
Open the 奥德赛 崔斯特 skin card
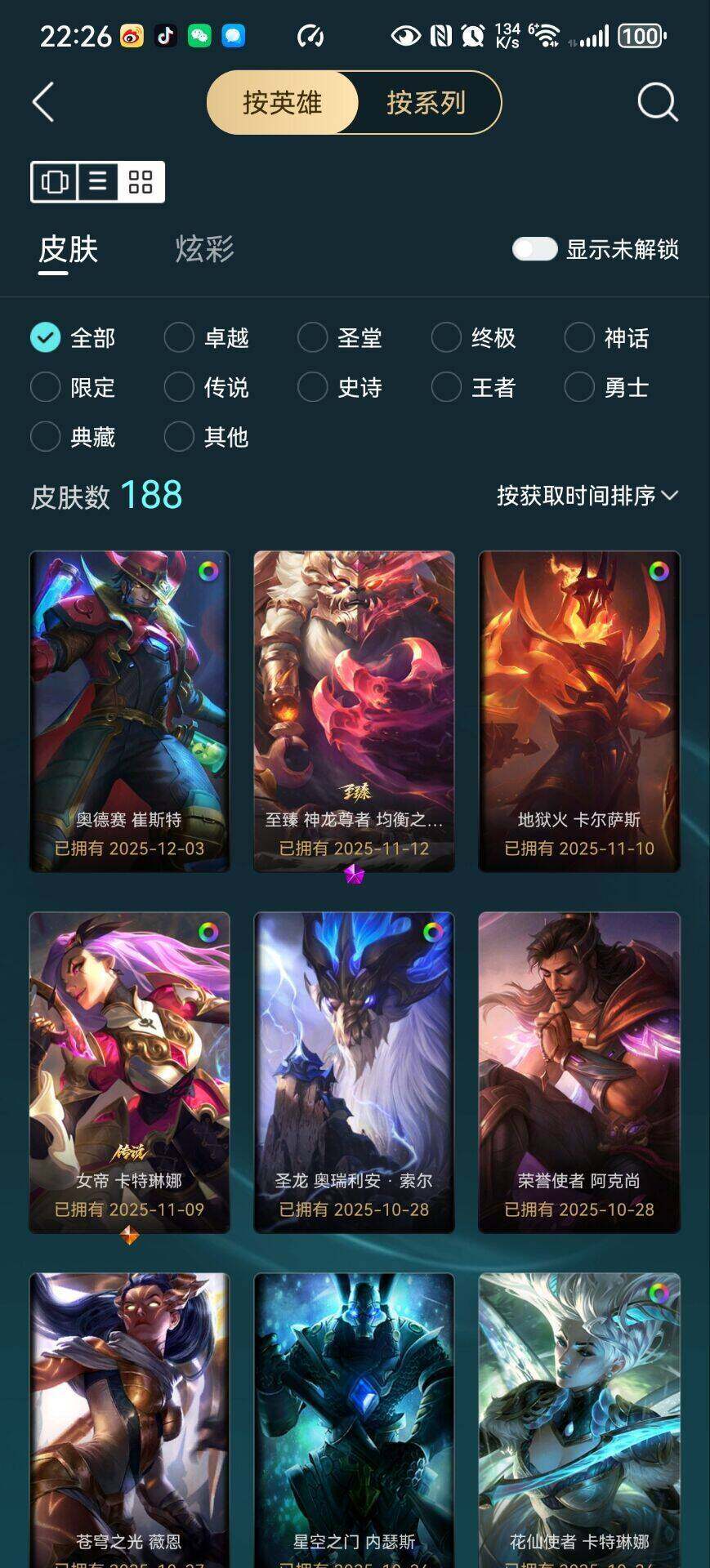pyautogui.click(x=129, y=711)
